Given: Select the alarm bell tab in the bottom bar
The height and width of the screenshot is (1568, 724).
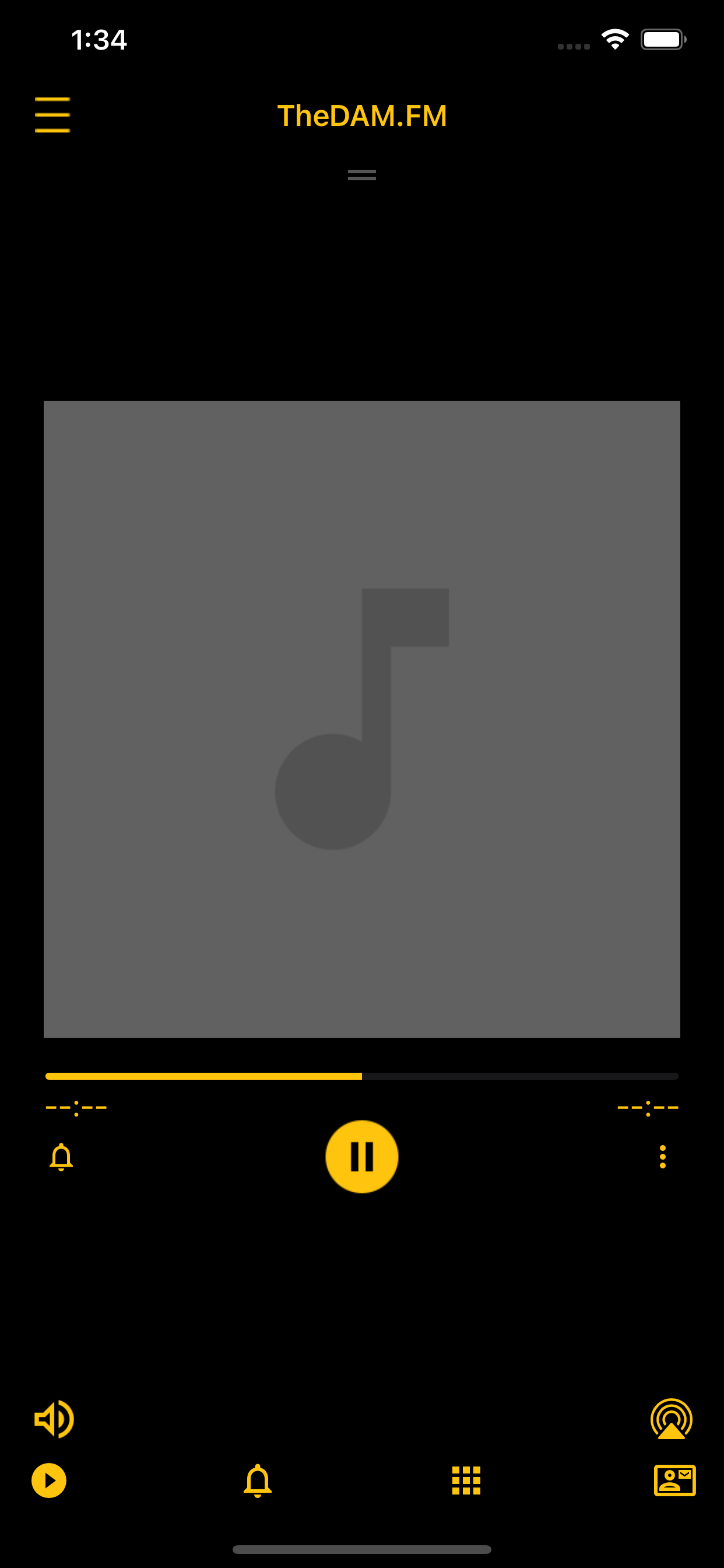Looking at the screenshot, I should point(258,1480).
